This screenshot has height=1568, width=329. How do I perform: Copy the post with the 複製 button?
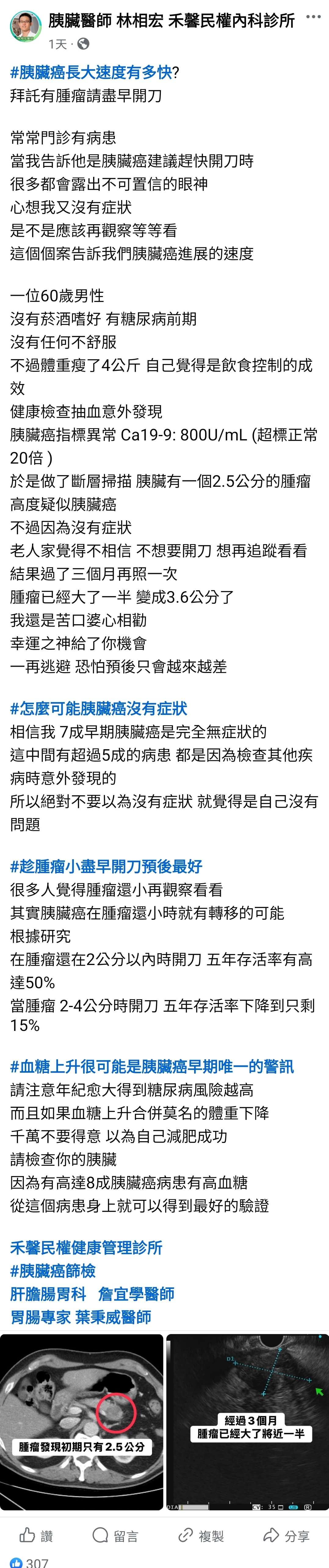(x=201, y=1536)
